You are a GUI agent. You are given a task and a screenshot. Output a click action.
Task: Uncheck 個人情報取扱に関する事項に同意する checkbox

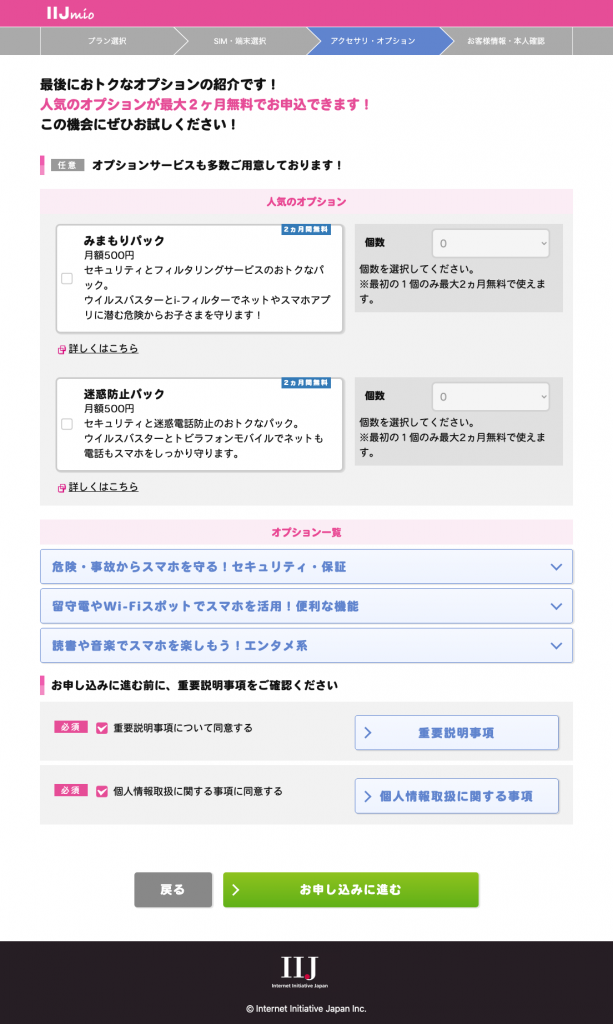(102, 792)
